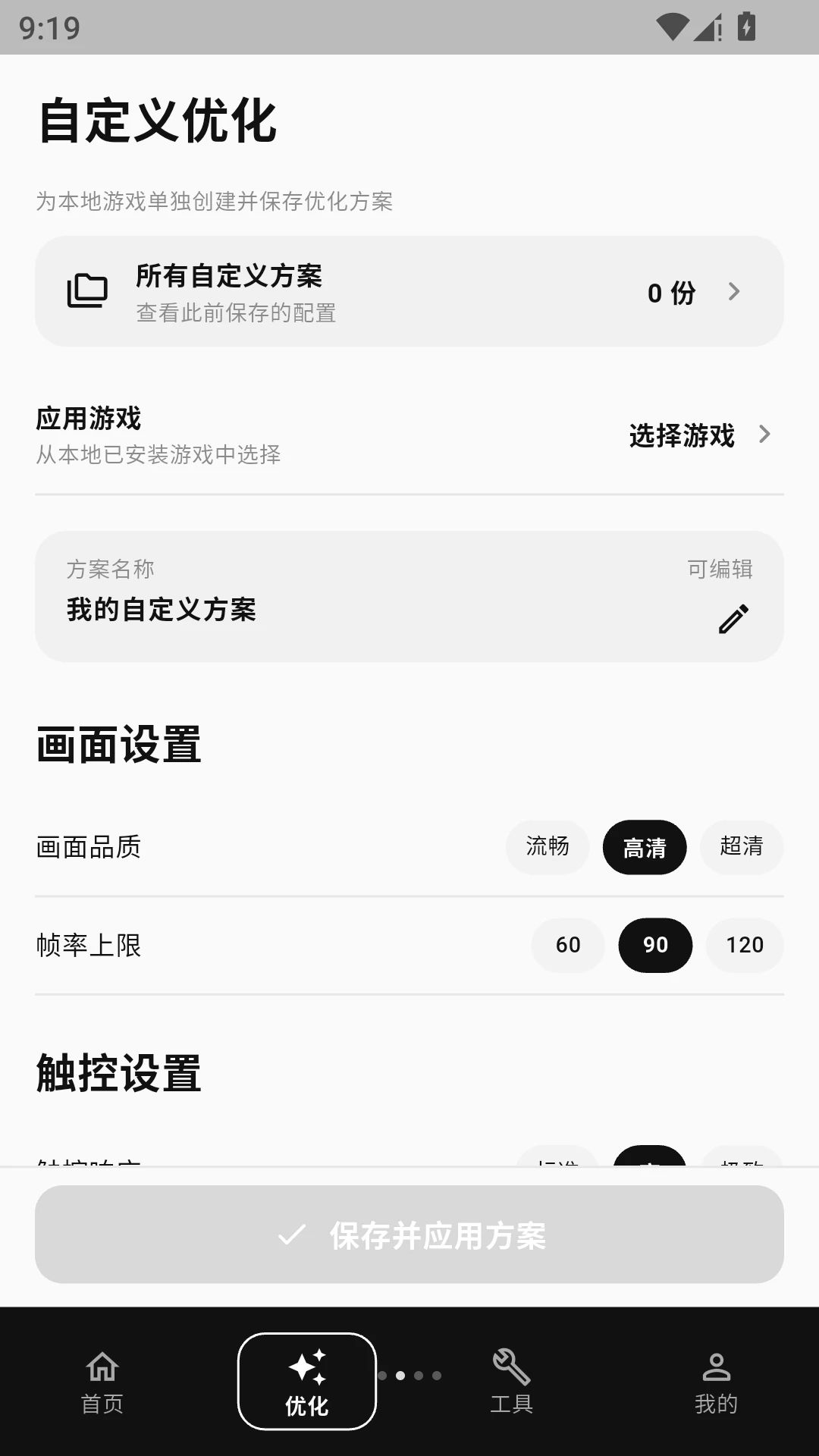Open 选择游戏 to pick a game
This screenshot has width=819, height=1456.
pyautogui.click(x=700, y=435)
